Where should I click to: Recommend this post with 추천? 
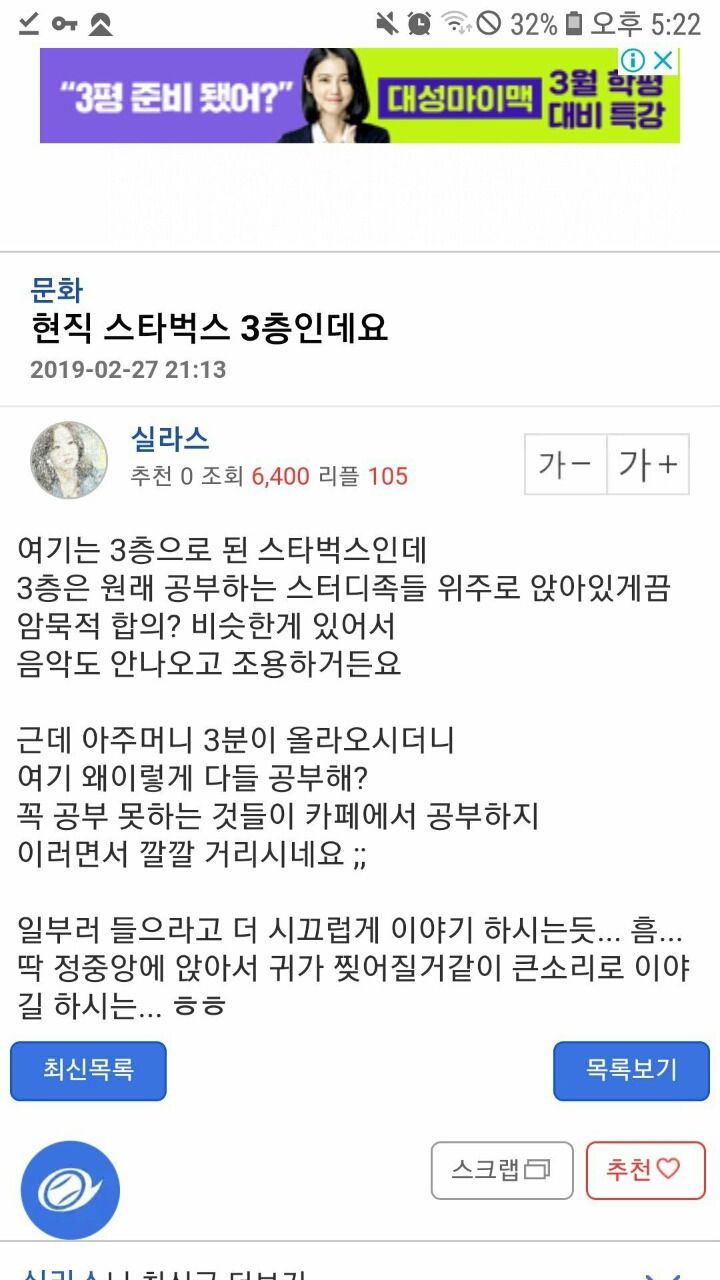tap(645, 1170)
